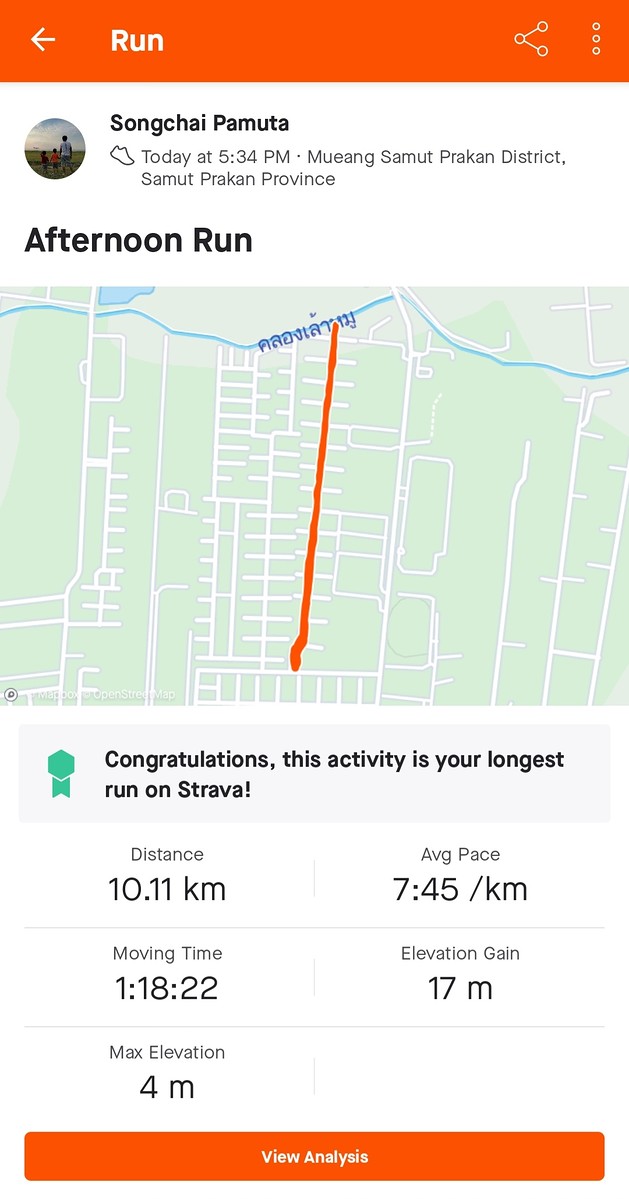Viewport: 629px width, 1199px height.
Task: Open the three-dot overflow menu
Action: click(596, 40)
